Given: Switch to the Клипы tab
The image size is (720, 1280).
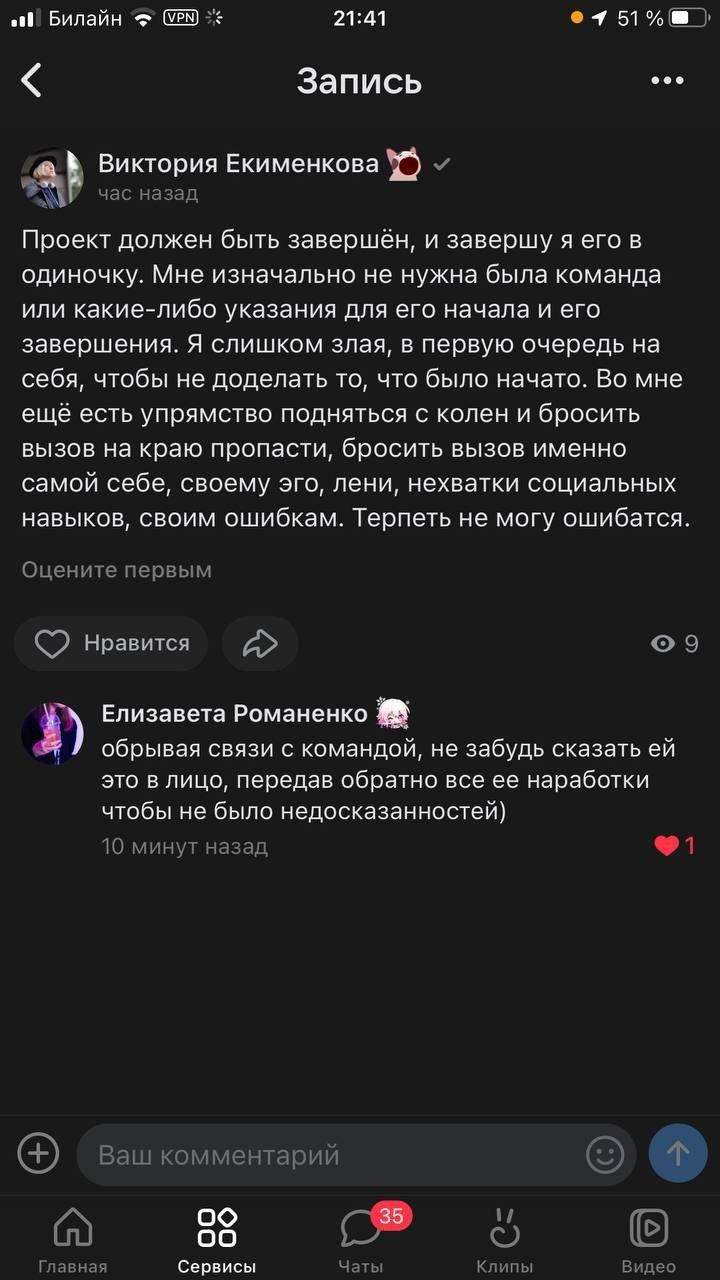Looking at the screenshot, I should click(505, 1240).
